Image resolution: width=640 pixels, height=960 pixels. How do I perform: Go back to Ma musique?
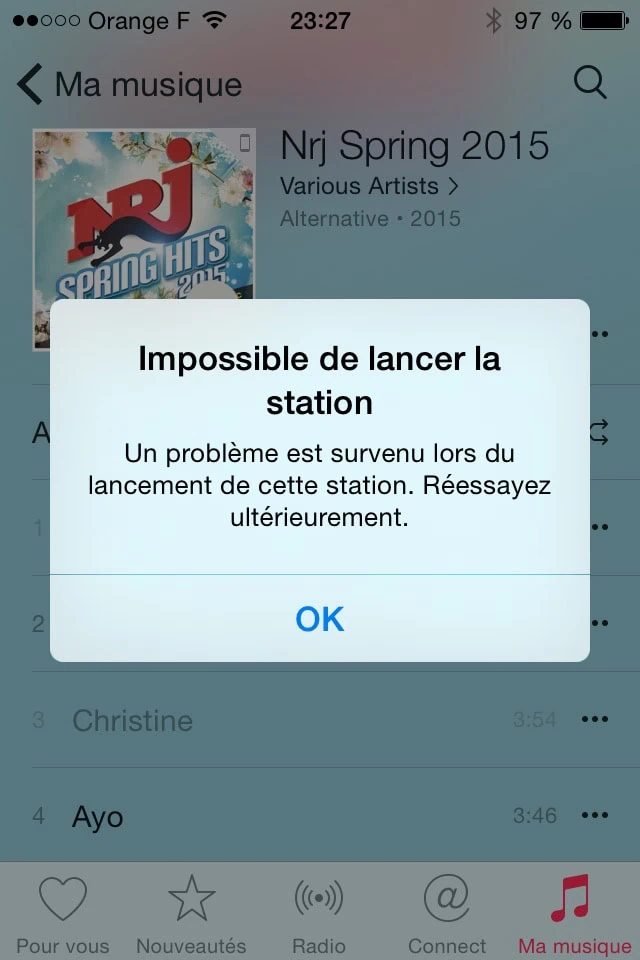tap(130, 85)
